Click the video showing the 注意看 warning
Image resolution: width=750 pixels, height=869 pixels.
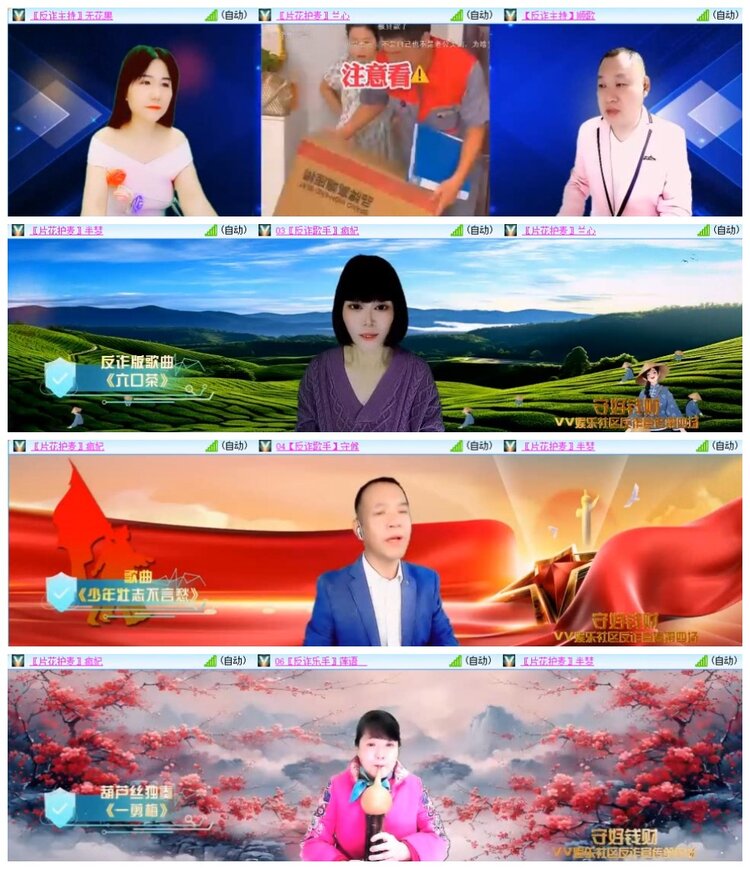[x=375, y=120]
